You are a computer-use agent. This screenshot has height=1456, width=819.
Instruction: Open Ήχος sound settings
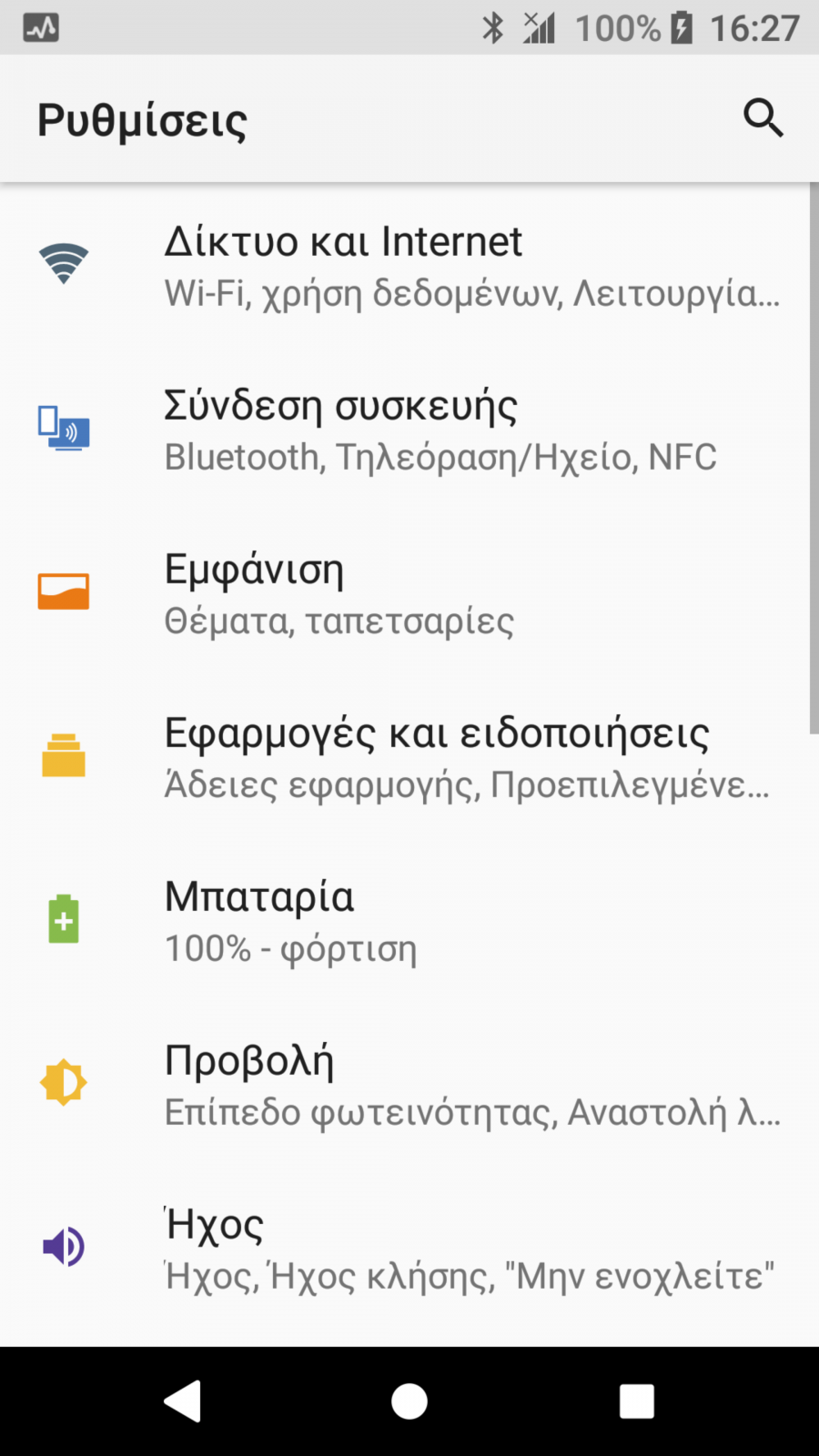[405, 1249]
